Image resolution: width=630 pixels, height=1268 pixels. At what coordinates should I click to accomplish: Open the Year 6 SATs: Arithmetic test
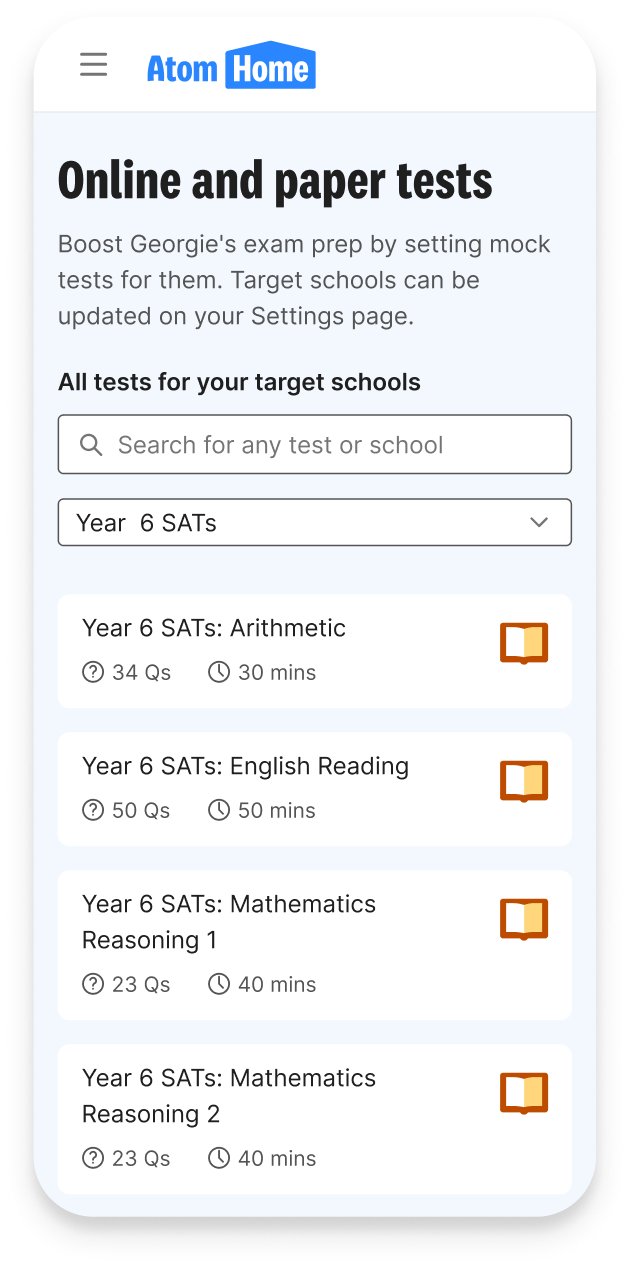tap(314, 650)
